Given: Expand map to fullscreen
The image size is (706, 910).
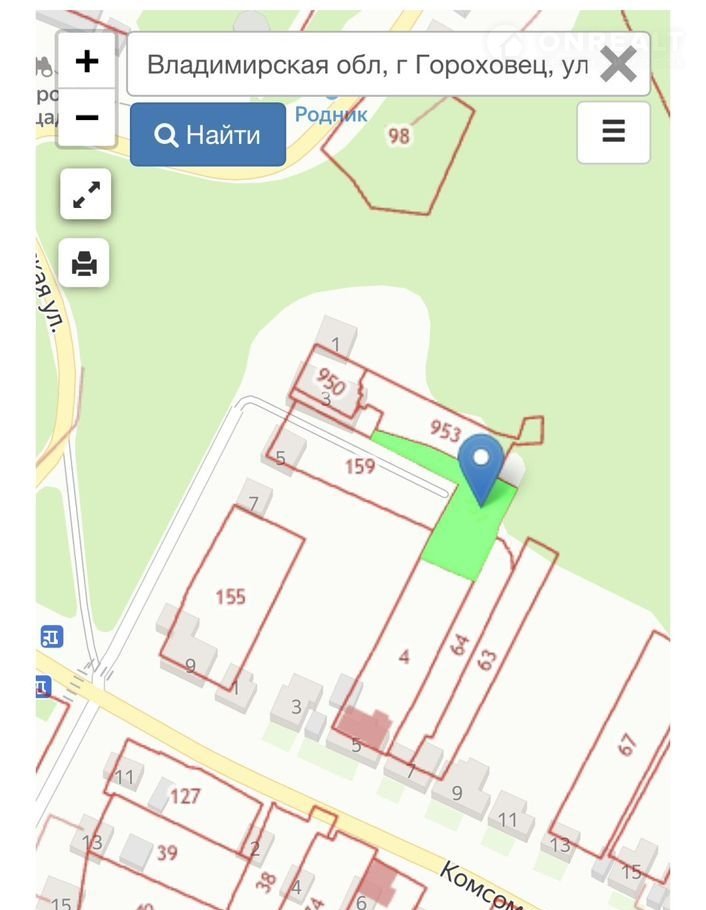Looking at the screenshot, I should click(x=85, y=195).
